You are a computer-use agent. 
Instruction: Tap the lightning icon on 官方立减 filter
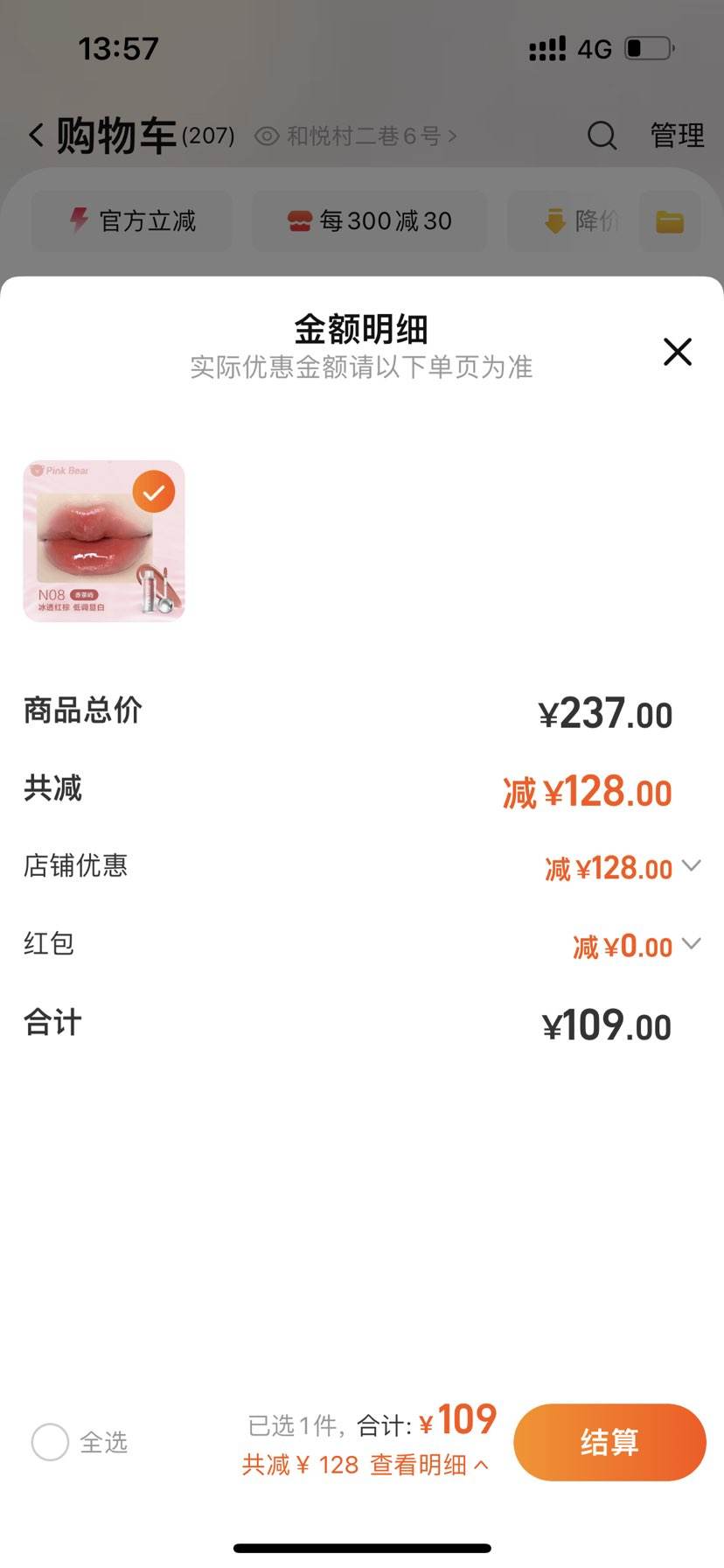tap(81, 220)
